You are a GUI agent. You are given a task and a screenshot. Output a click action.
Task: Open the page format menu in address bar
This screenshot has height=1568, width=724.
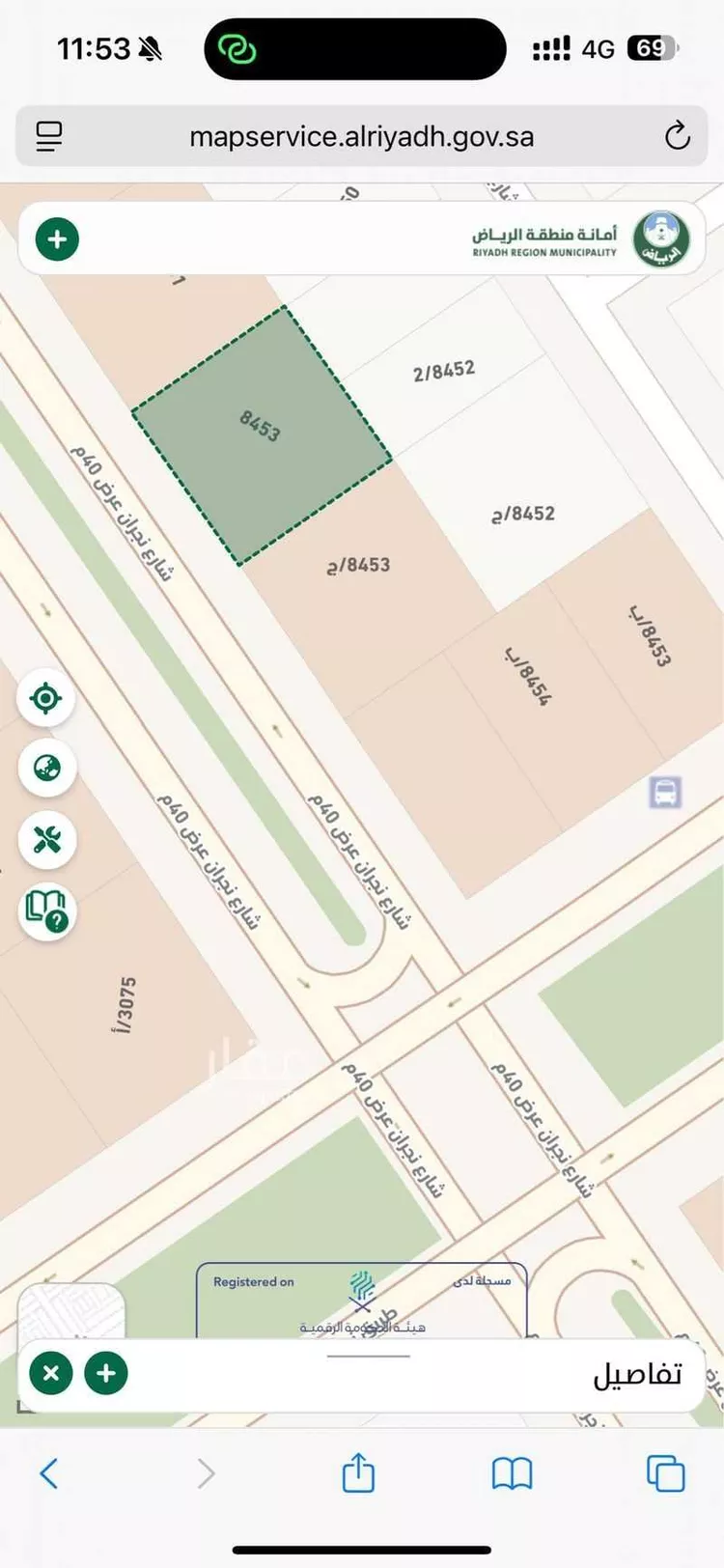49,136
